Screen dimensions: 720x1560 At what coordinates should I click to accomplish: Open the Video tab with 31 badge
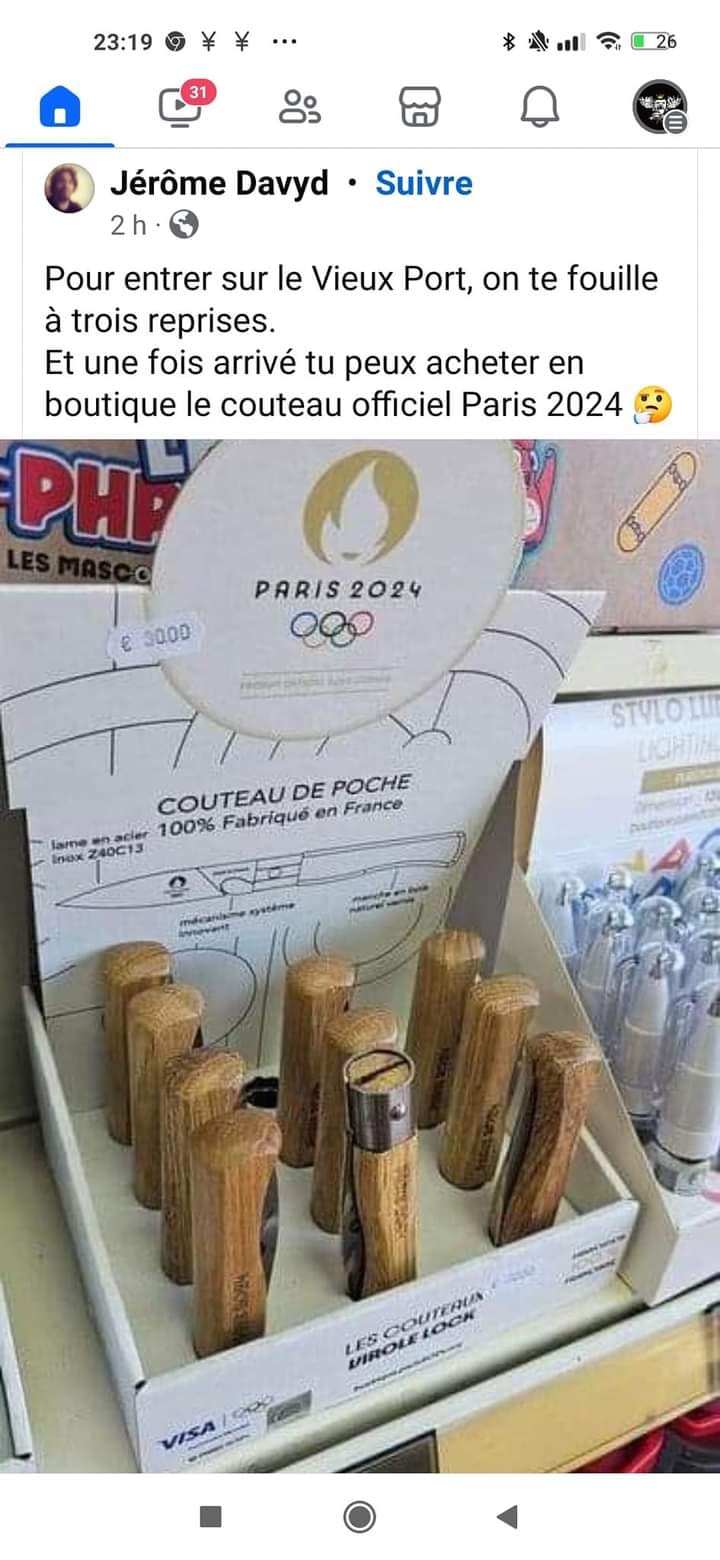(x=180, y=107)
